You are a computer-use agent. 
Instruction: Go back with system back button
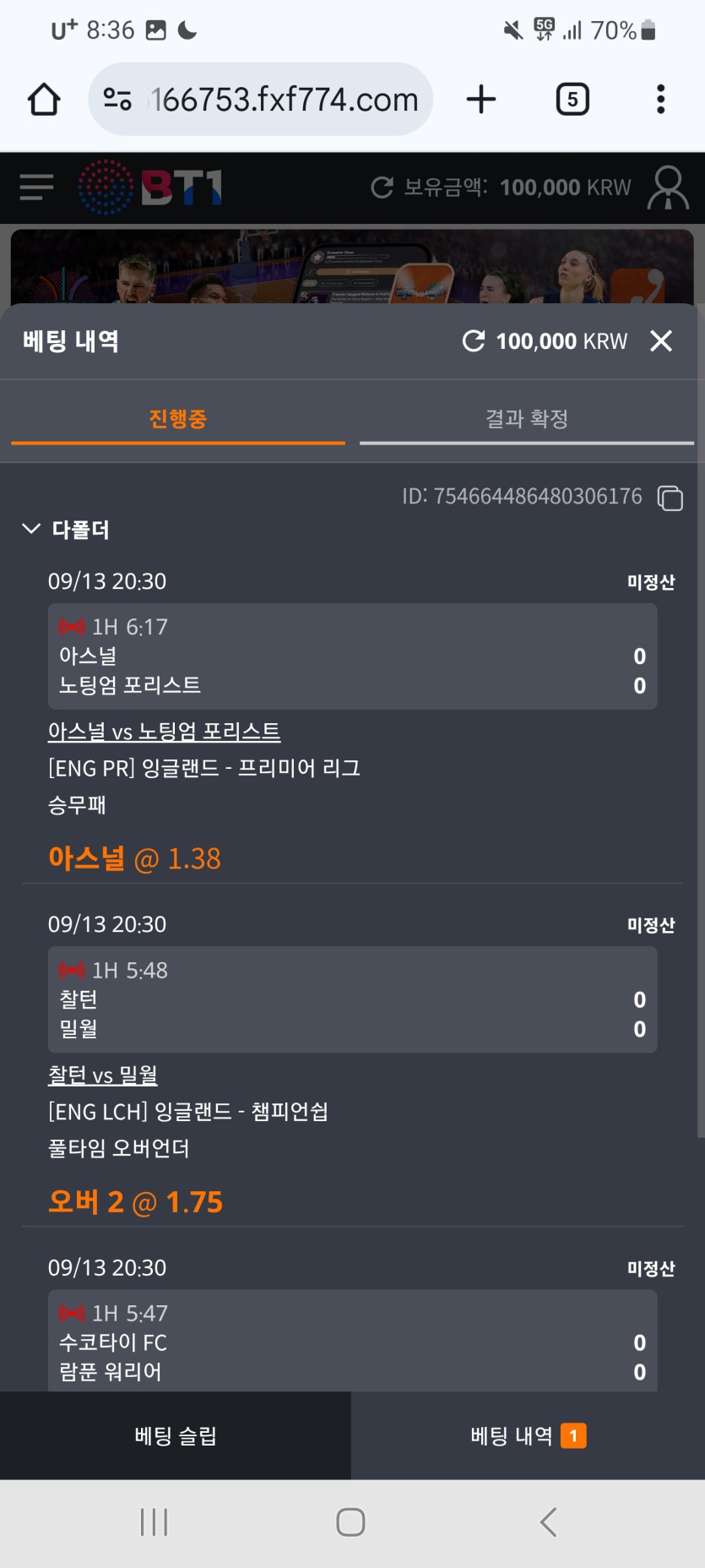pos(548,1522)
